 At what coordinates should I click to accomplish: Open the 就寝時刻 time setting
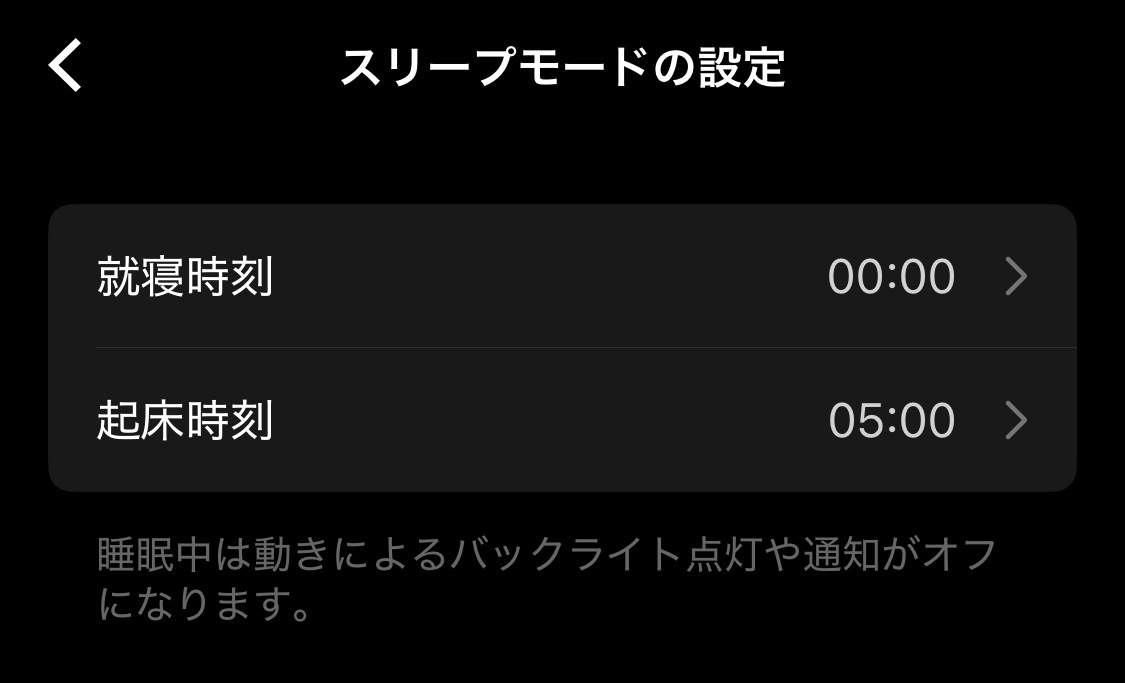click(562, 276)
